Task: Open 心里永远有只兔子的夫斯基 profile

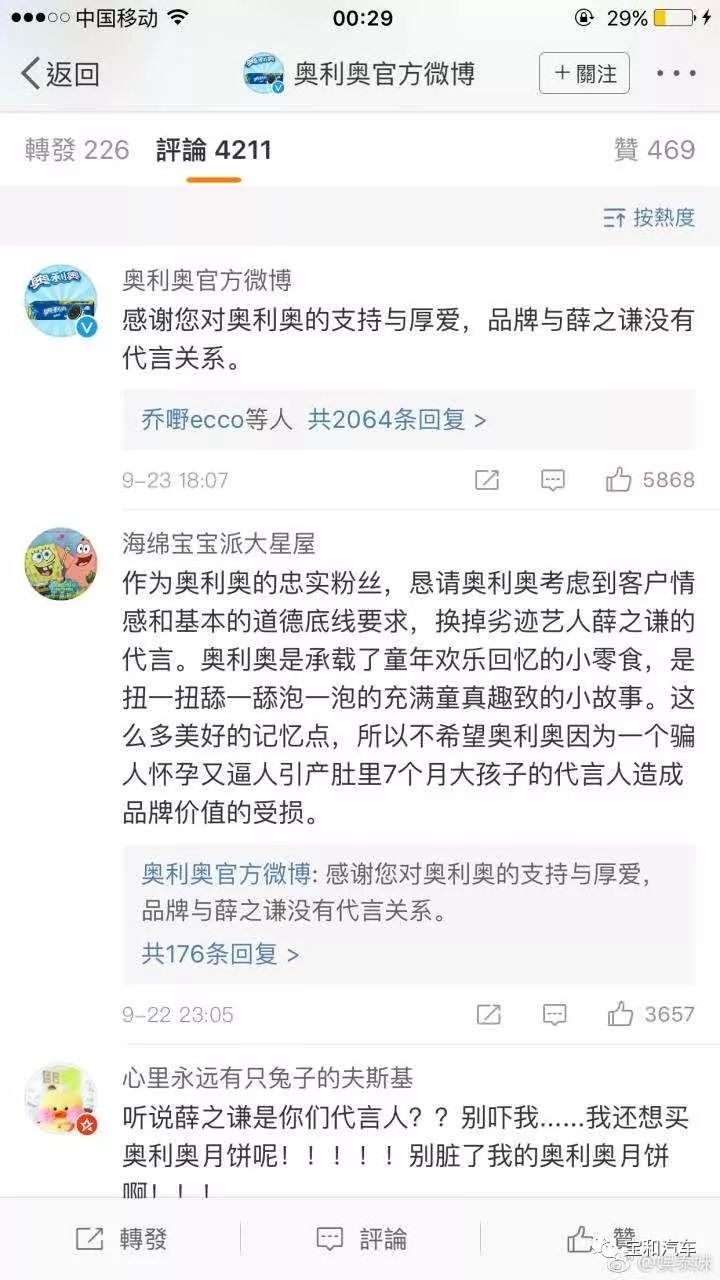Action: click(x=267, y=1078)
